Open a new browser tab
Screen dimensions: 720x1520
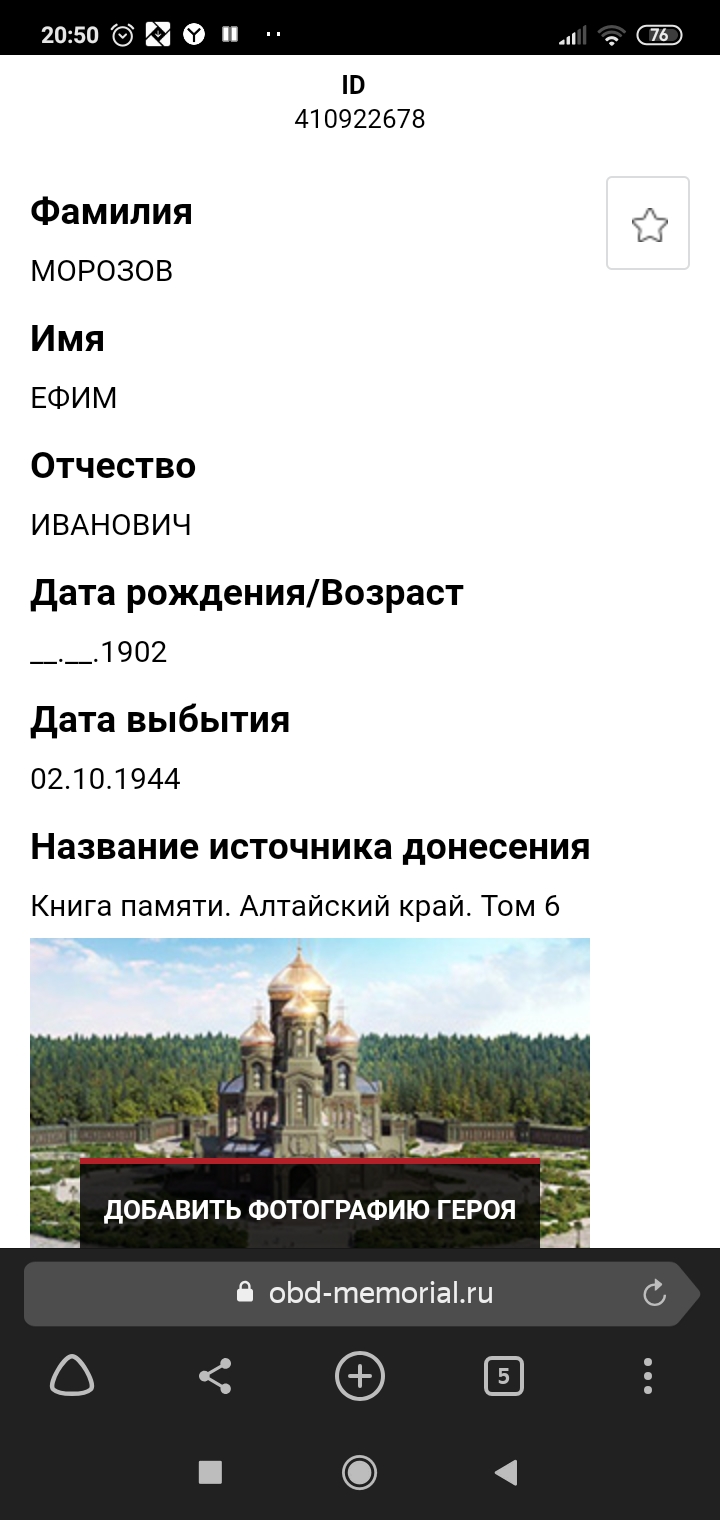click(x=359, y=1376)
